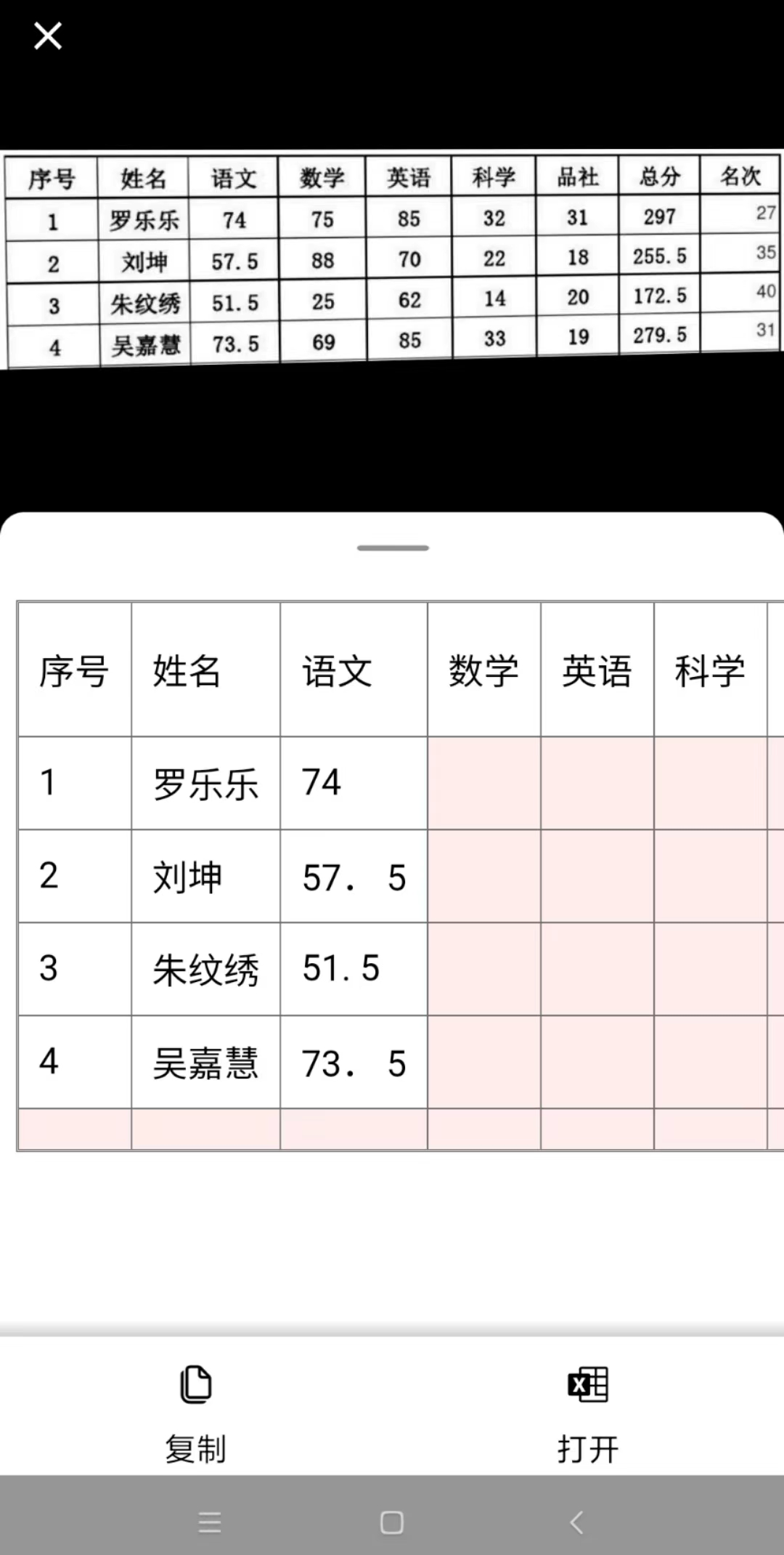Viewport: 784px width, 1555px height.
Task: Tap the sheet's top drag handle
Action: click(393, 548)
